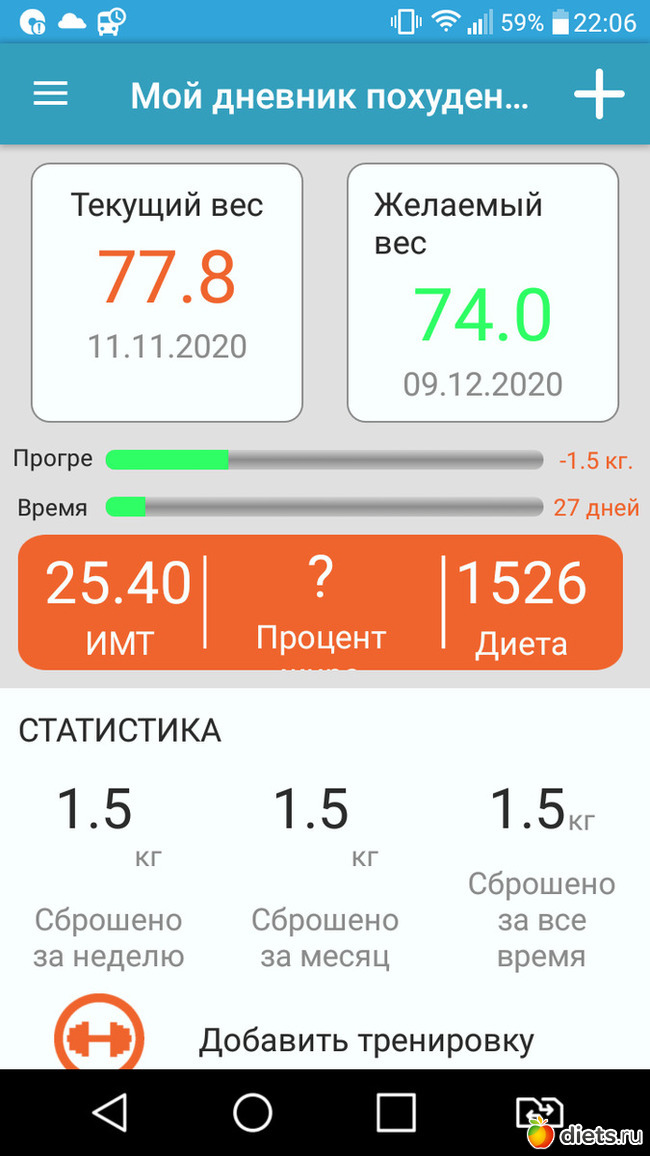
Task: Open the ИМТ value 25.40
Action: [117, 602]
